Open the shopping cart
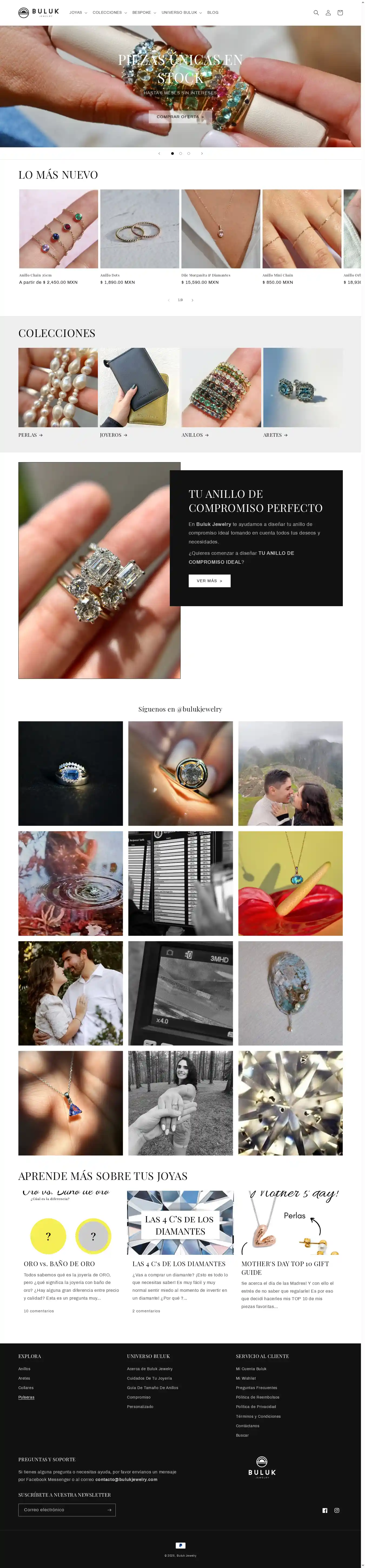Image resolution: width=365 pixels, height=1568 pixels. coord(340,13)
